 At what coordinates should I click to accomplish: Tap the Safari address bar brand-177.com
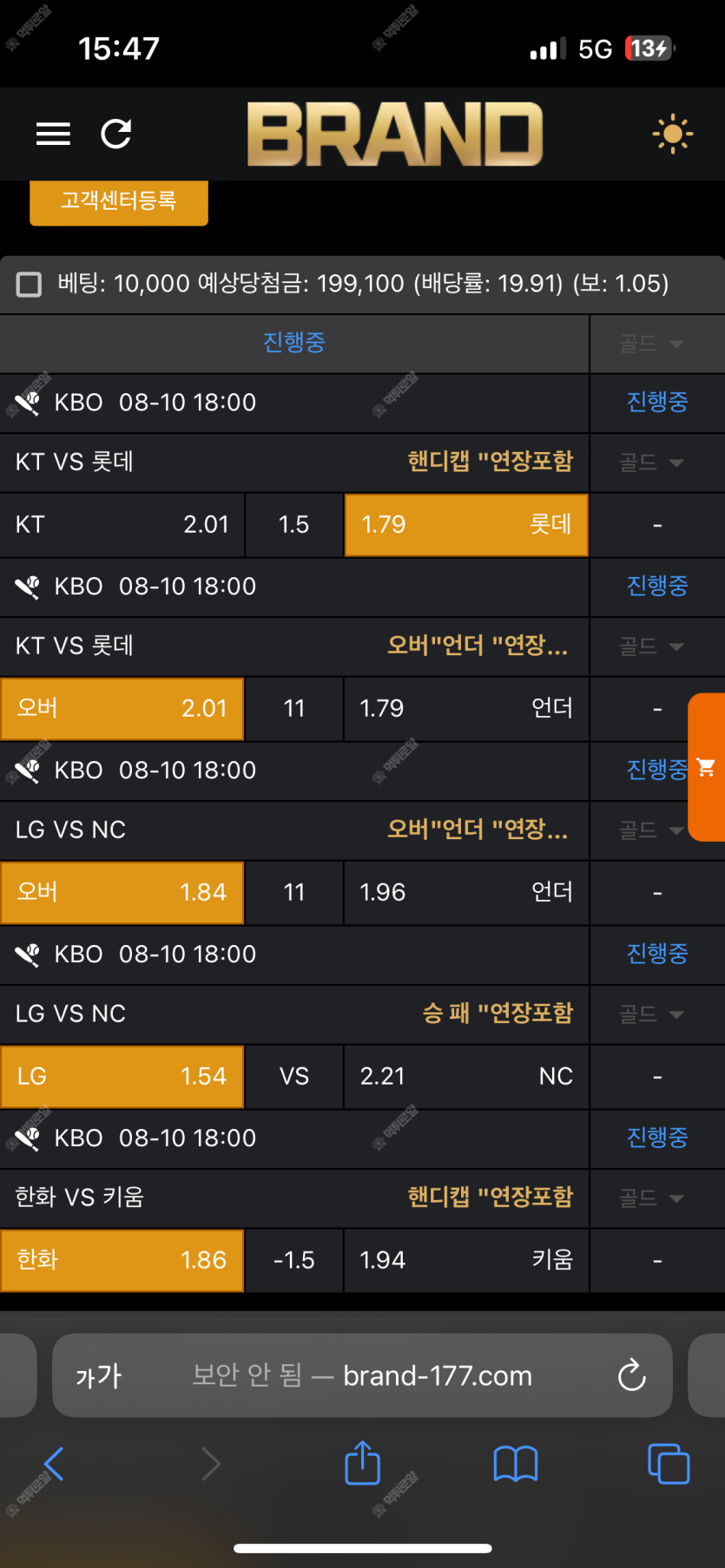[362, 1375]
